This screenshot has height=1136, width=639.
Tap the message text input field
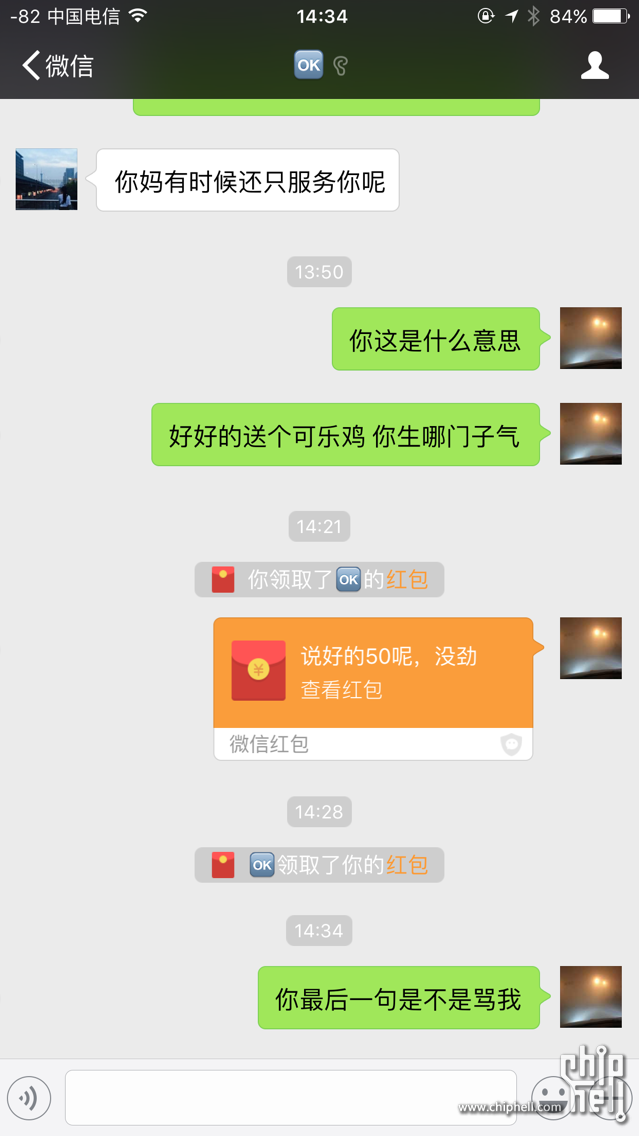pyautogui.click(x=290, y=1098)
